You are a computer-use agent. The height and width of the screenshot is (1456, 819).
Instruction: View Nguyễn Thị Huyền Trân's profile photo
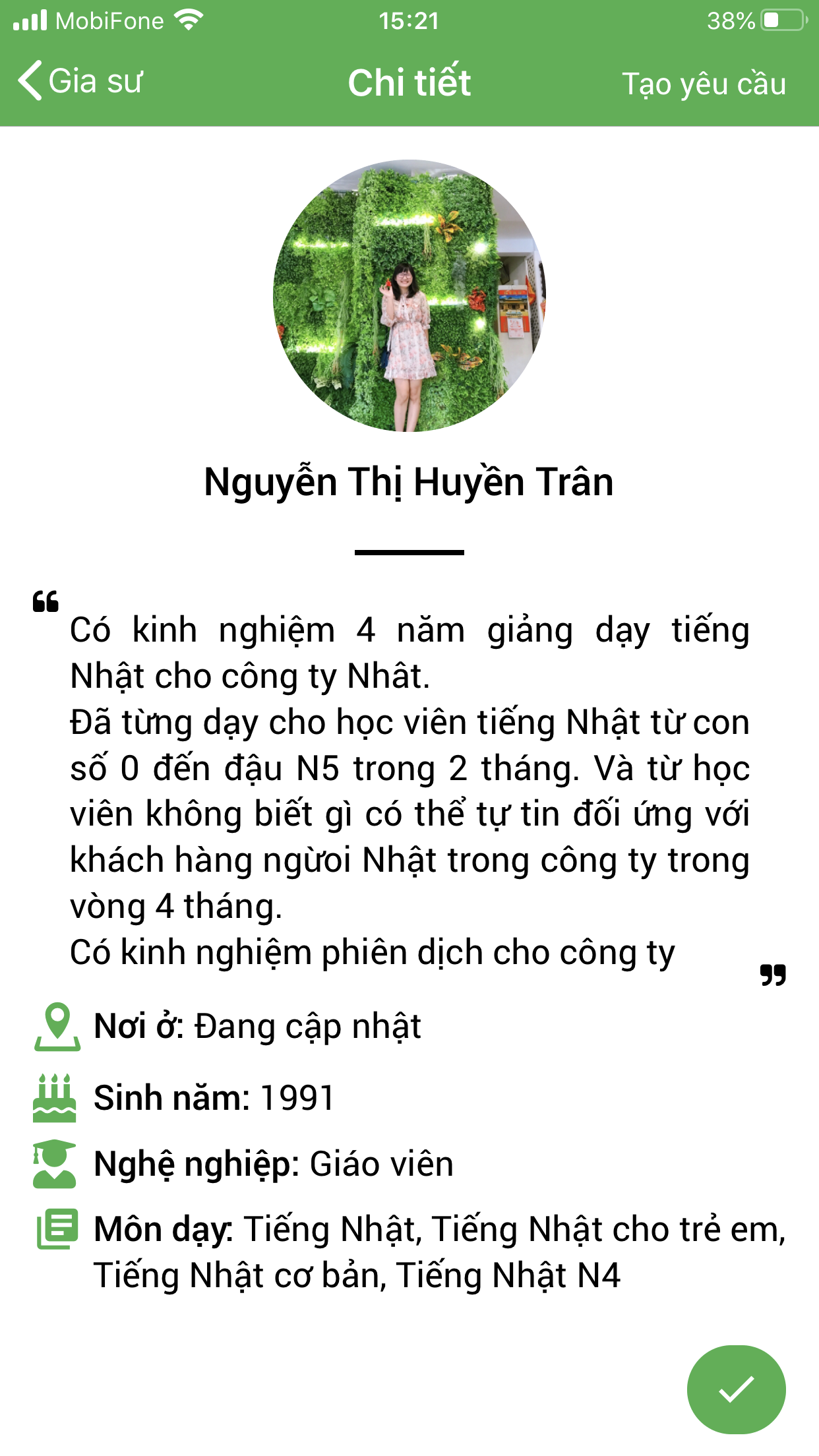click(x=409, y=295)
